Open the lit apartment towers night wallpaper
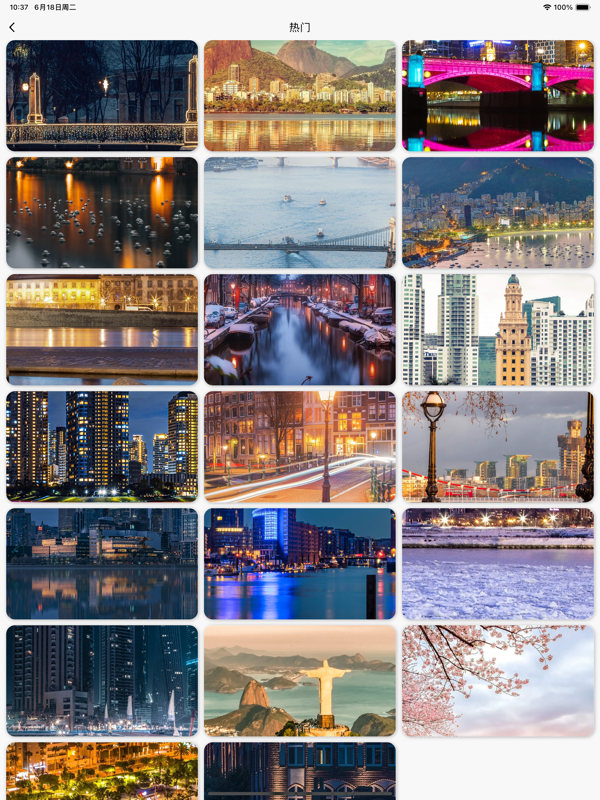600x800 pixels. [102, 446]
